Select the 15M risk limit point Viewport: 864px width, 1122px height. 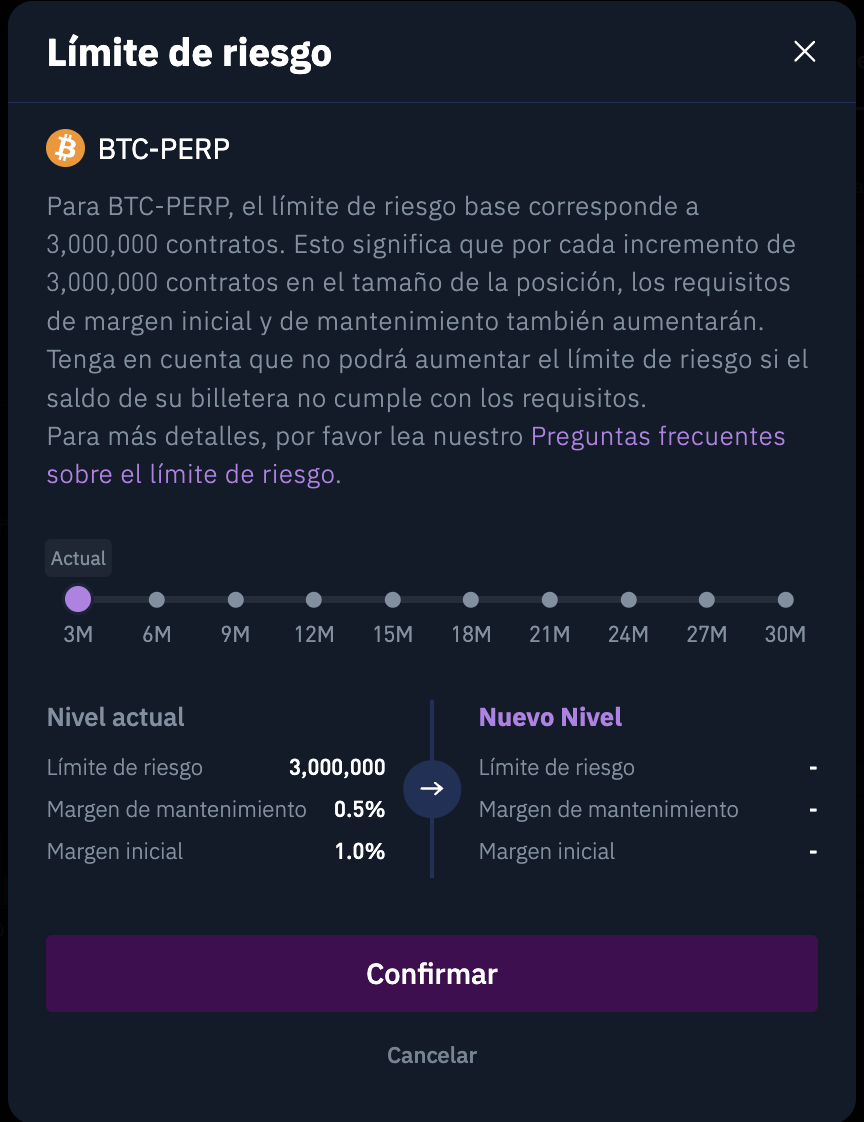[392, 600]
